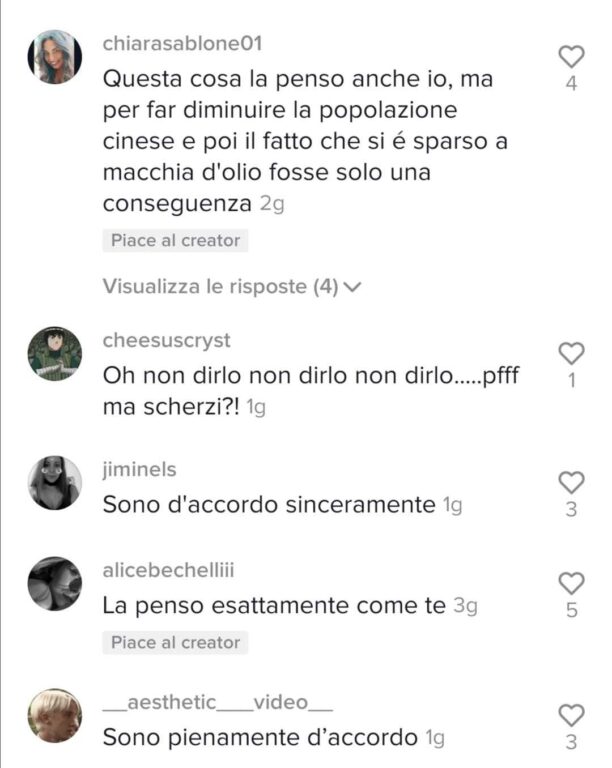Expand the 4 replies under chiarasablone01's comment
Image resolution: width=612 pixels, height=768 pixels.
(x=231, y=287)
